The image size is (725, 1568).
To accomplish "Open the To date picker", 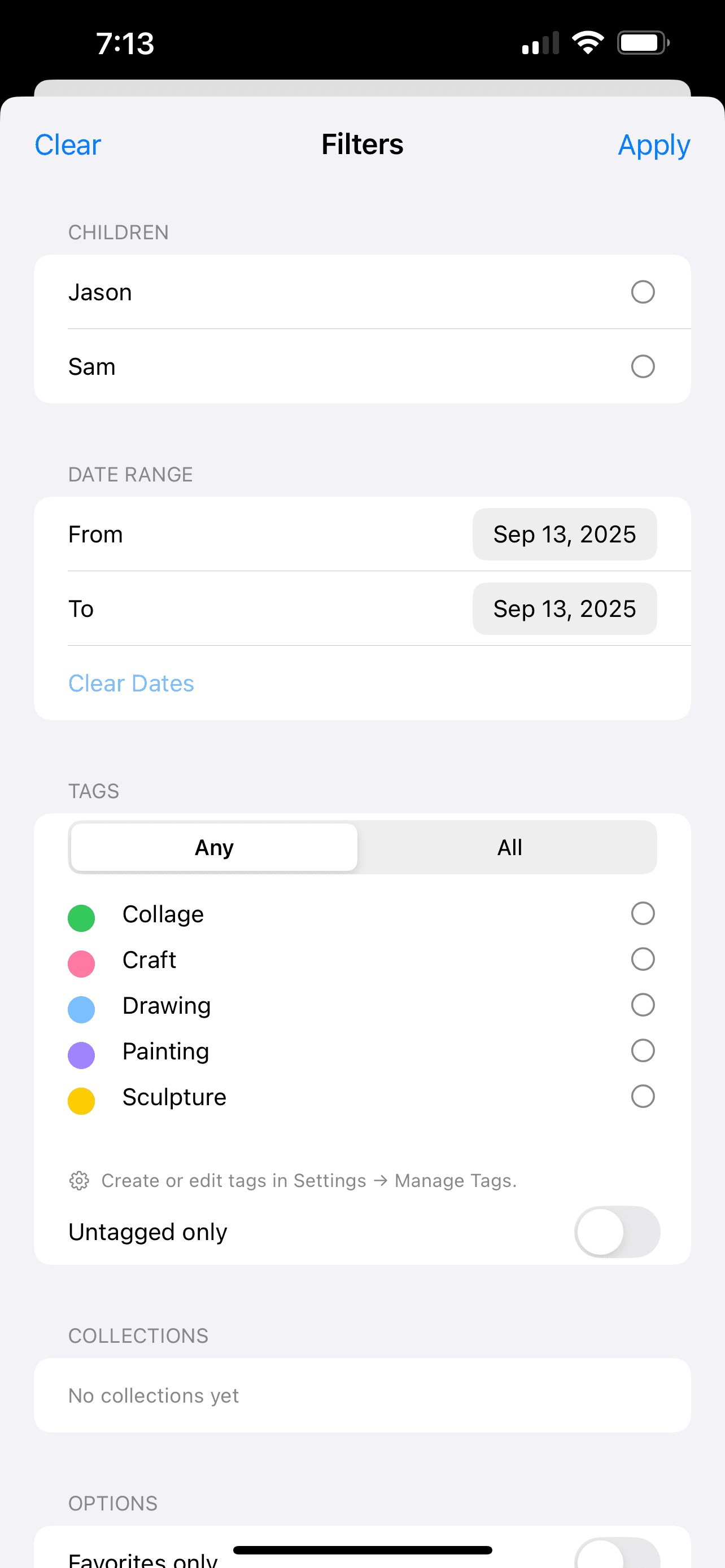I will point(564,608).
